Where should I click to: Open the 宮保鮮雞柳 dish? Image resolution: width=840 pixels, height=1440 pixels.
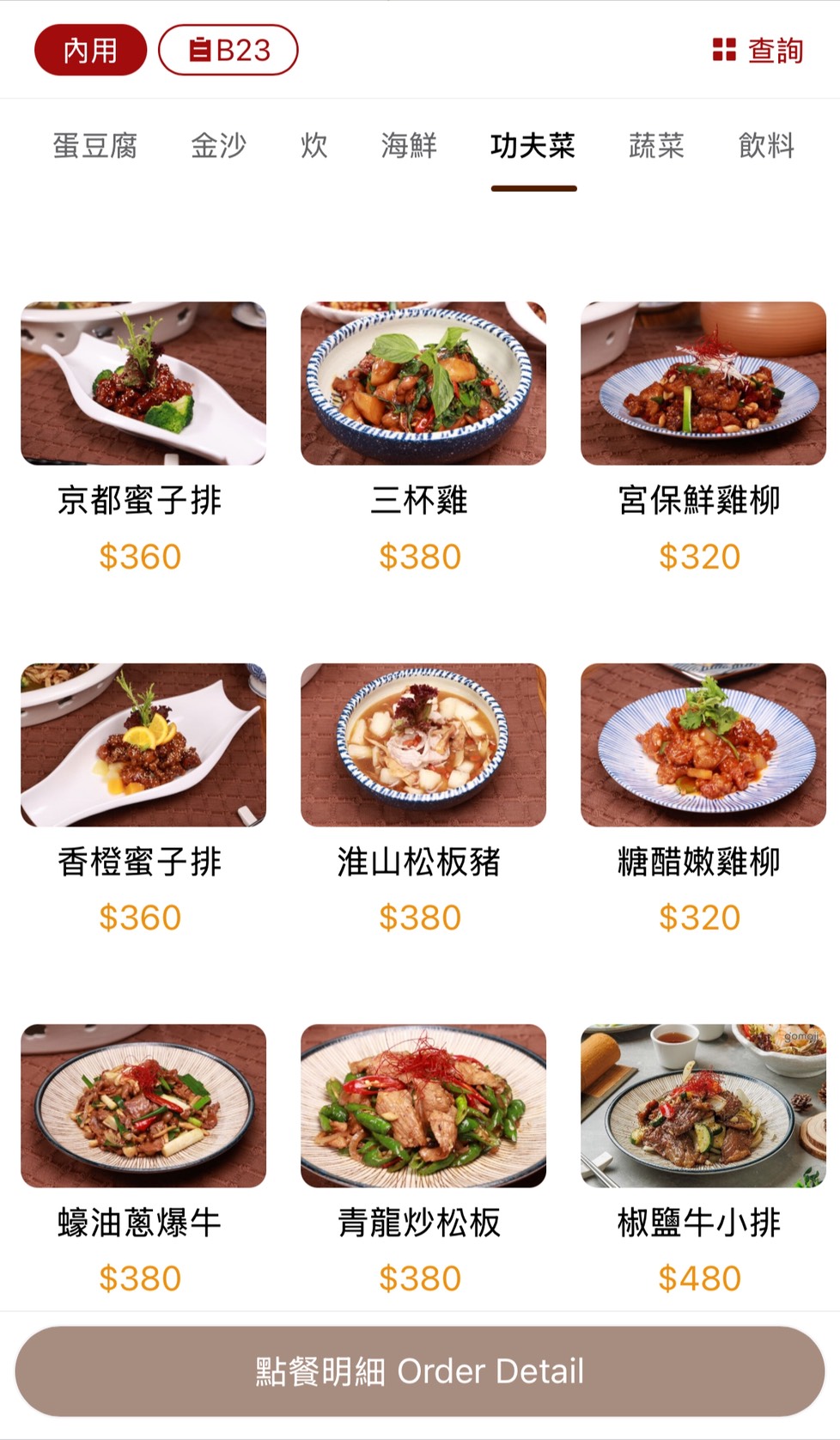[703, 383]
